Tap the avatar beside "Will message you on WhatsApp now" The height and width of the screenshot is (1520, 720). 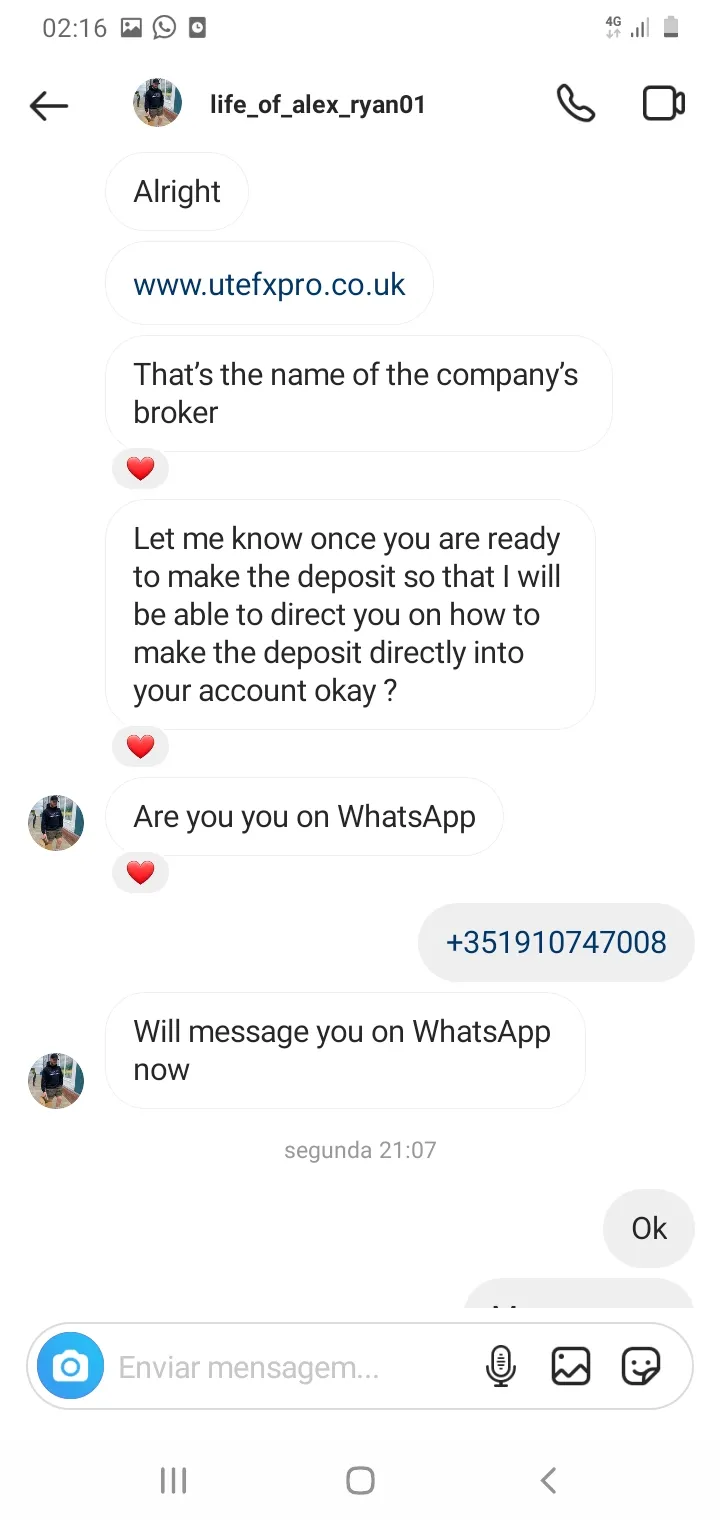click(56, 1080)
